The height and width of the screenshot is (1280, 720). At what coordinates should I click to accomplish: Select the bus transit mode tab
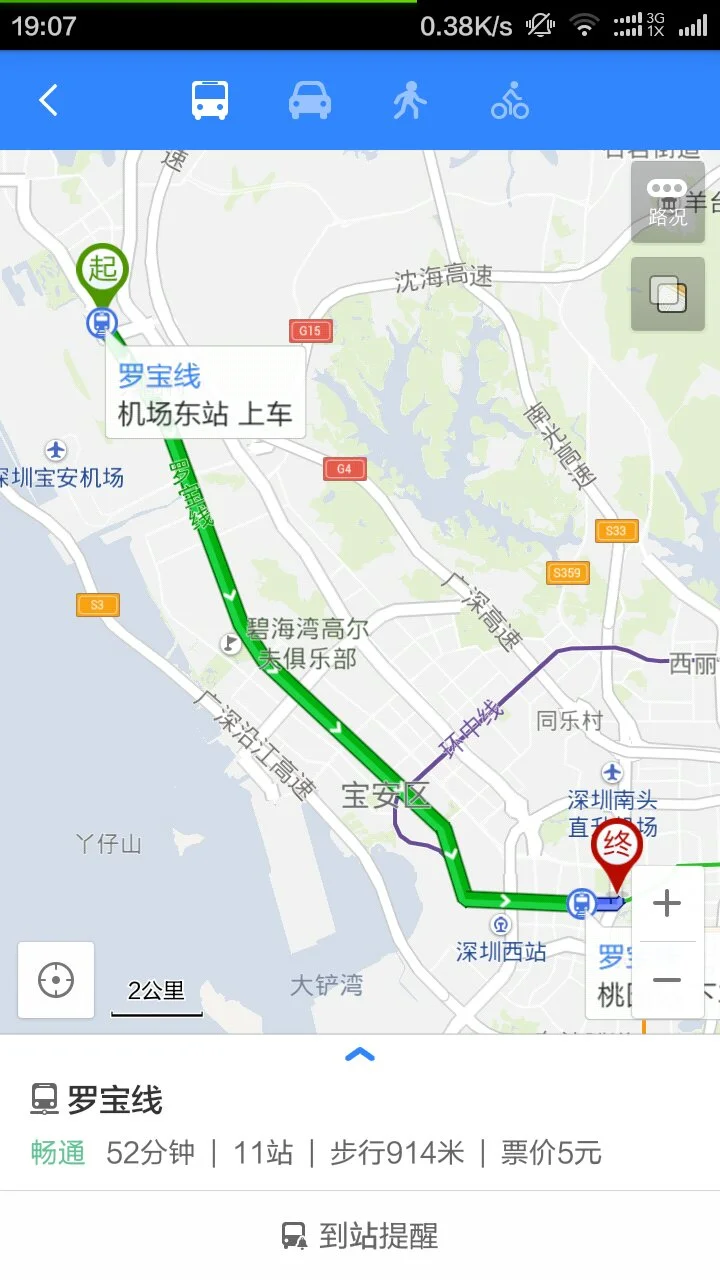(x=210, y=99)
